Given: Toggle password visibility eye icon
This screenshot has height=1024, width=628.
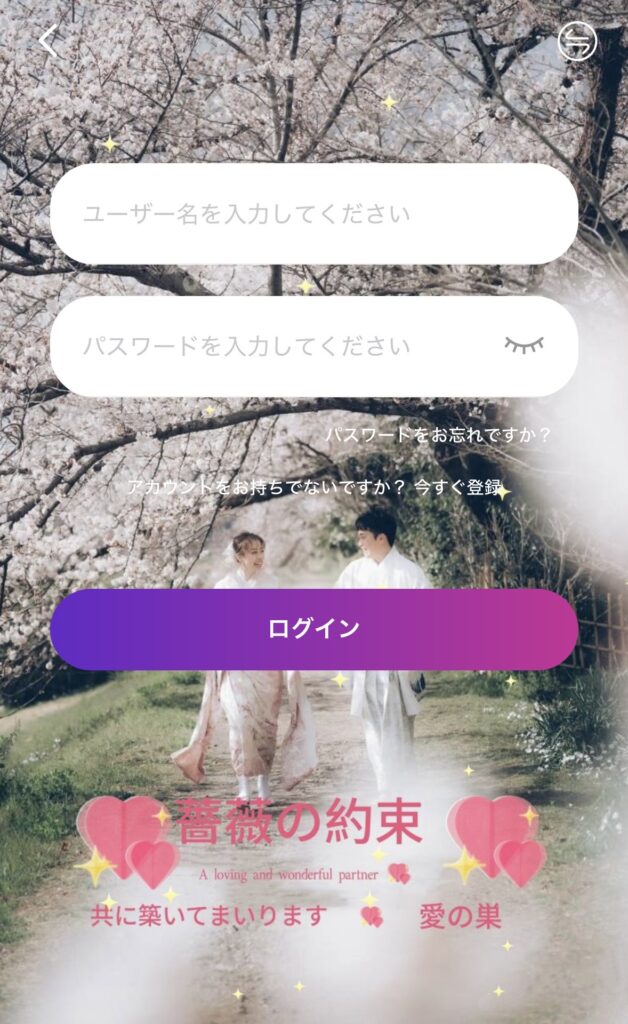Looking at the screenshot, I should pyautogui.click(x=524, y=346).
